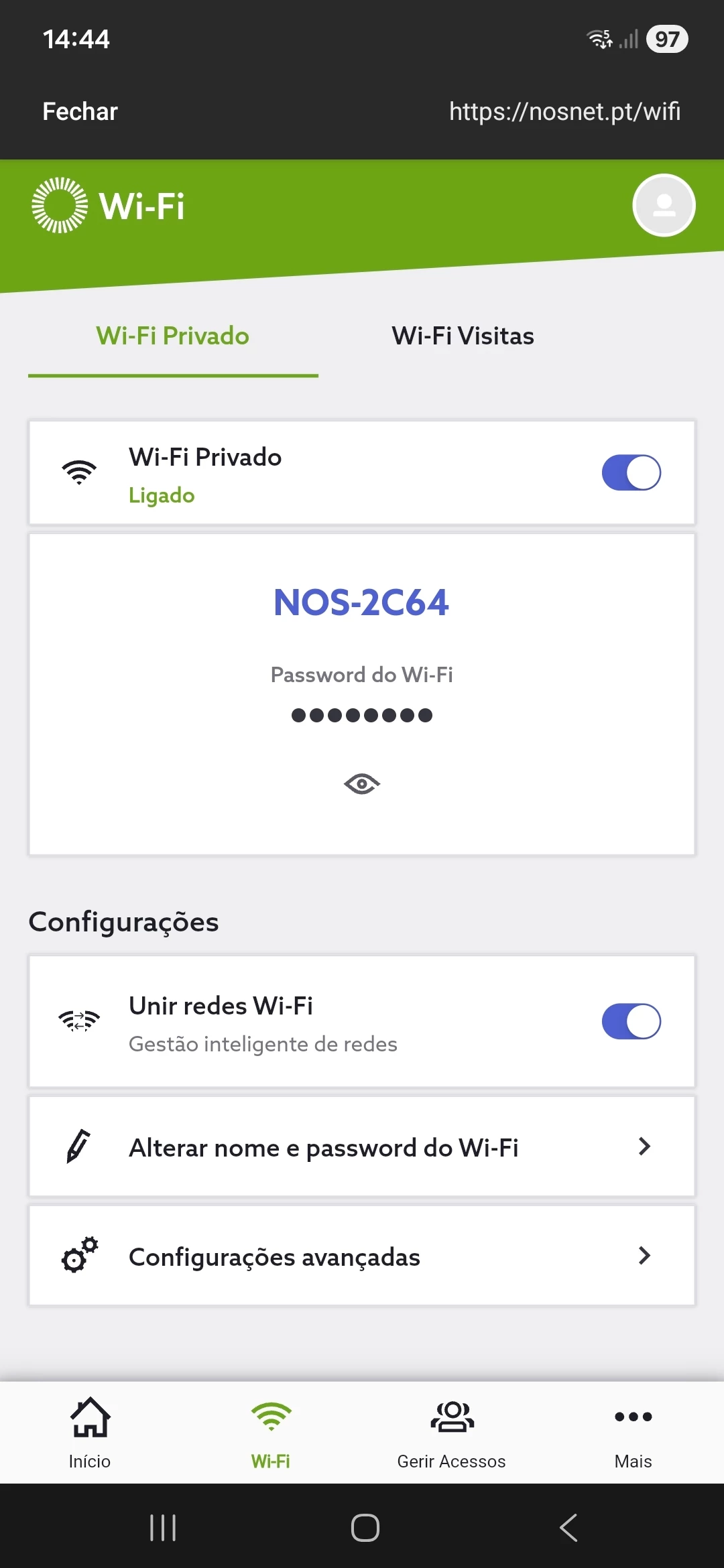This screenshot has height=1568, width=724.
Task: Tap the system back button
Action: pos(568,1528)
